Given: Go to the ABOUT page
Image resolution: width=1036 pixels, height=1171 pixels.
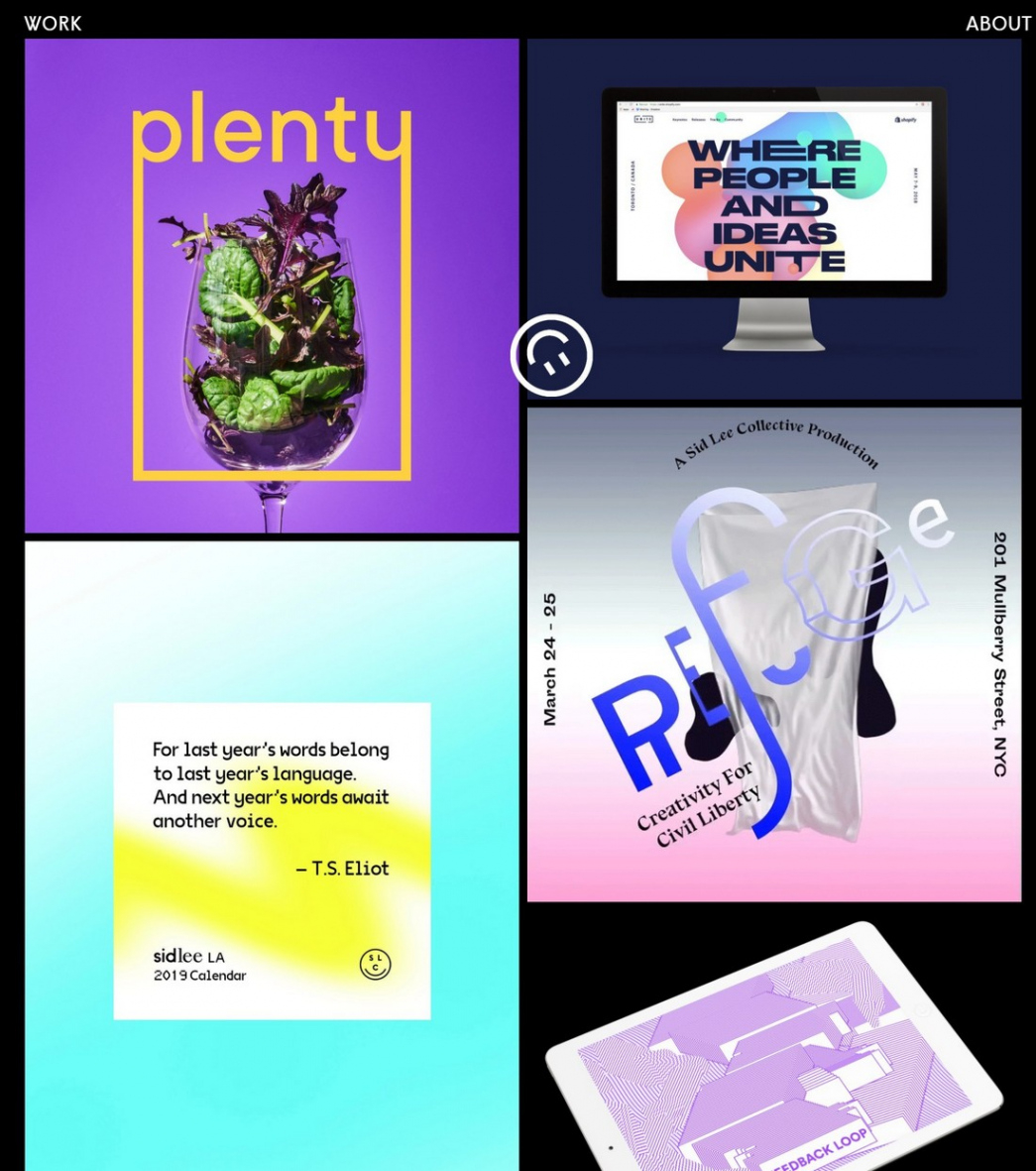Looking at the screenshot, I should (x=997, y=24).
